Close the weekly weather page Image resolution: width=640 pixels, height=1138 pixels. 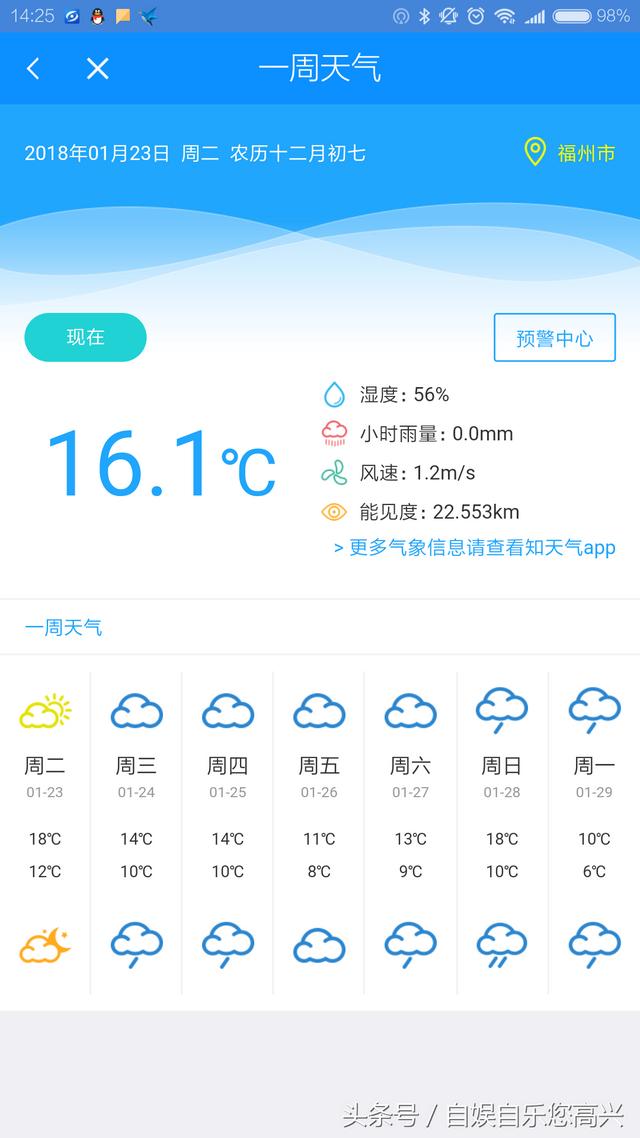[x=97, y=69]
